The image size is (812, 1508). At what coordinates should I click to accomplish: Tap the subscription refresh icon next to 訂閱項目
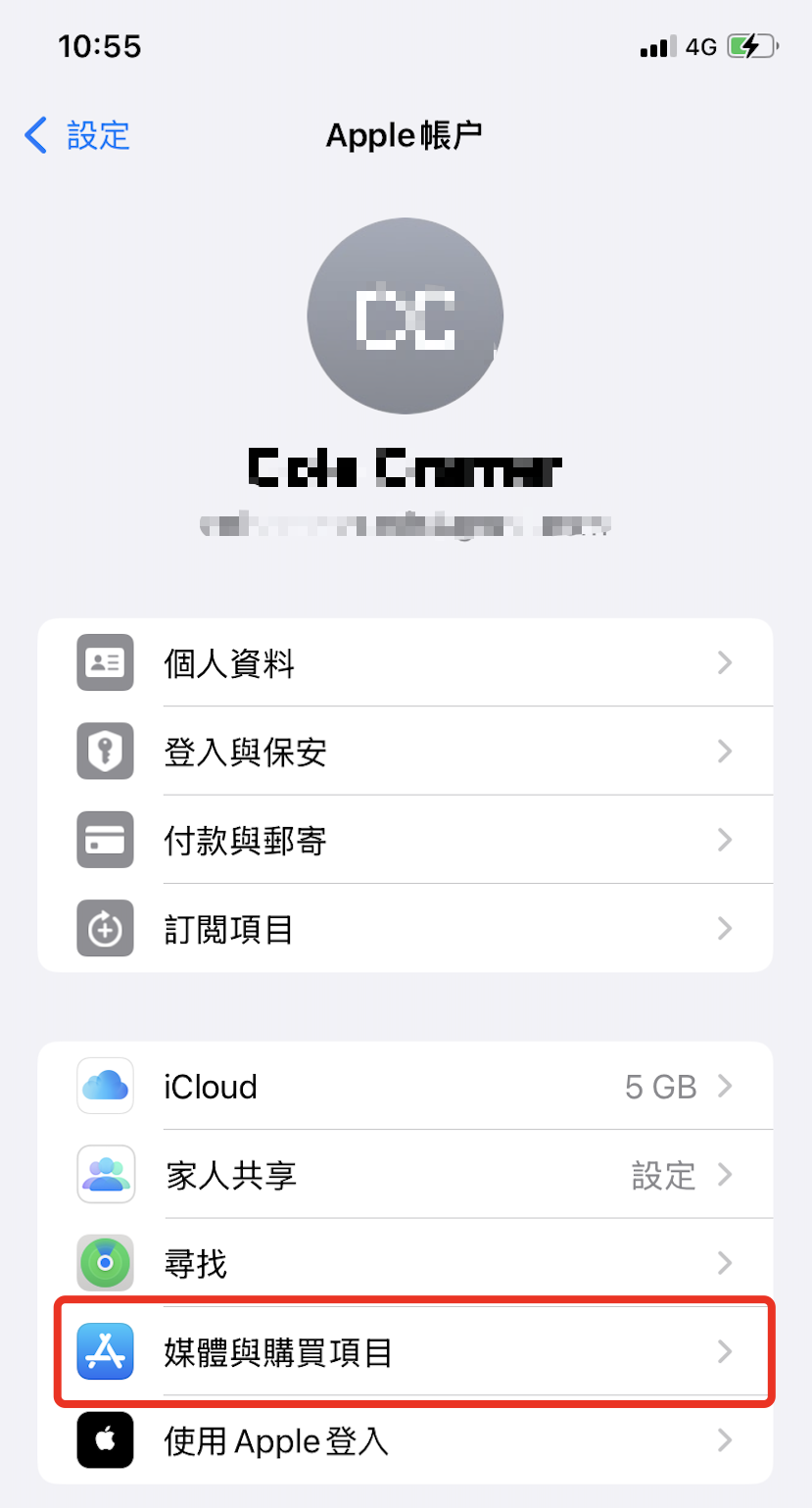click(105, 928)
